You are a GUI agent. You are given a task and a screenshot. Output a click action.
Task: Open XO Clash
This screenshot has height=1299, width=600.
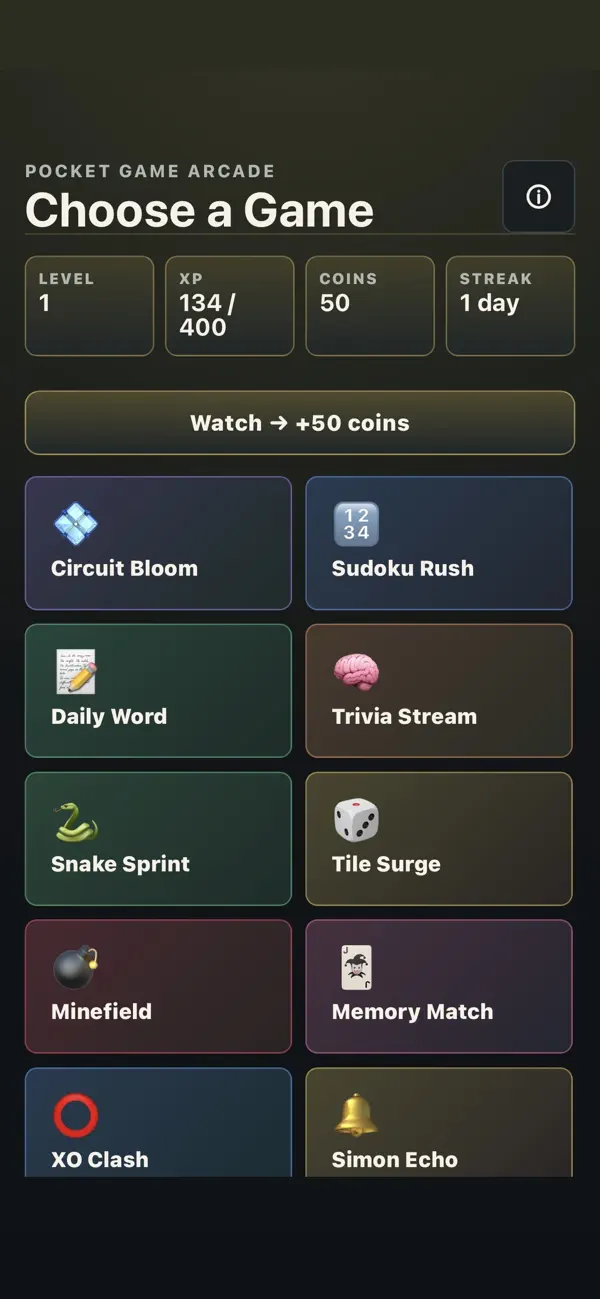pyautogui.click(x=158, y=1122)
